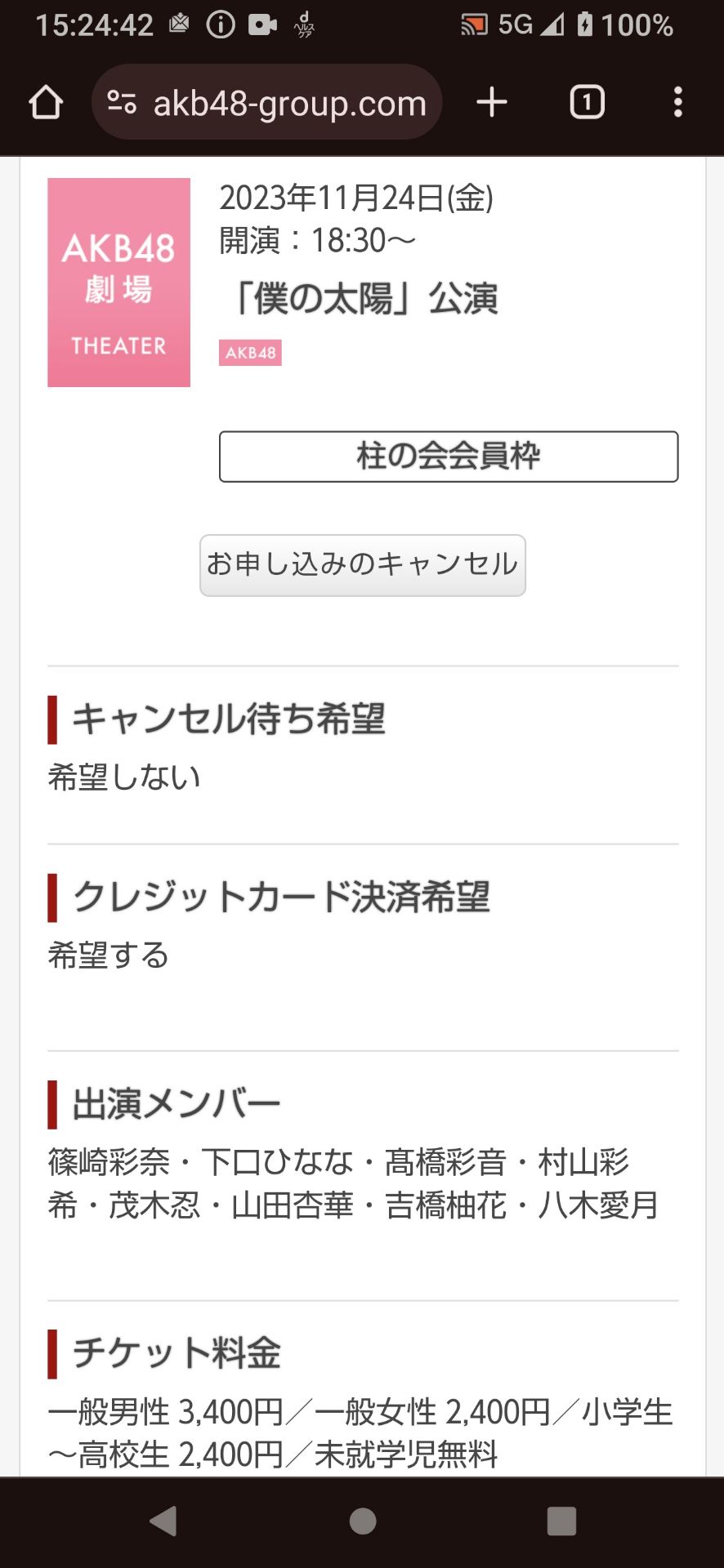Expand the 出演メンバー section

(x=173, y=1100)
